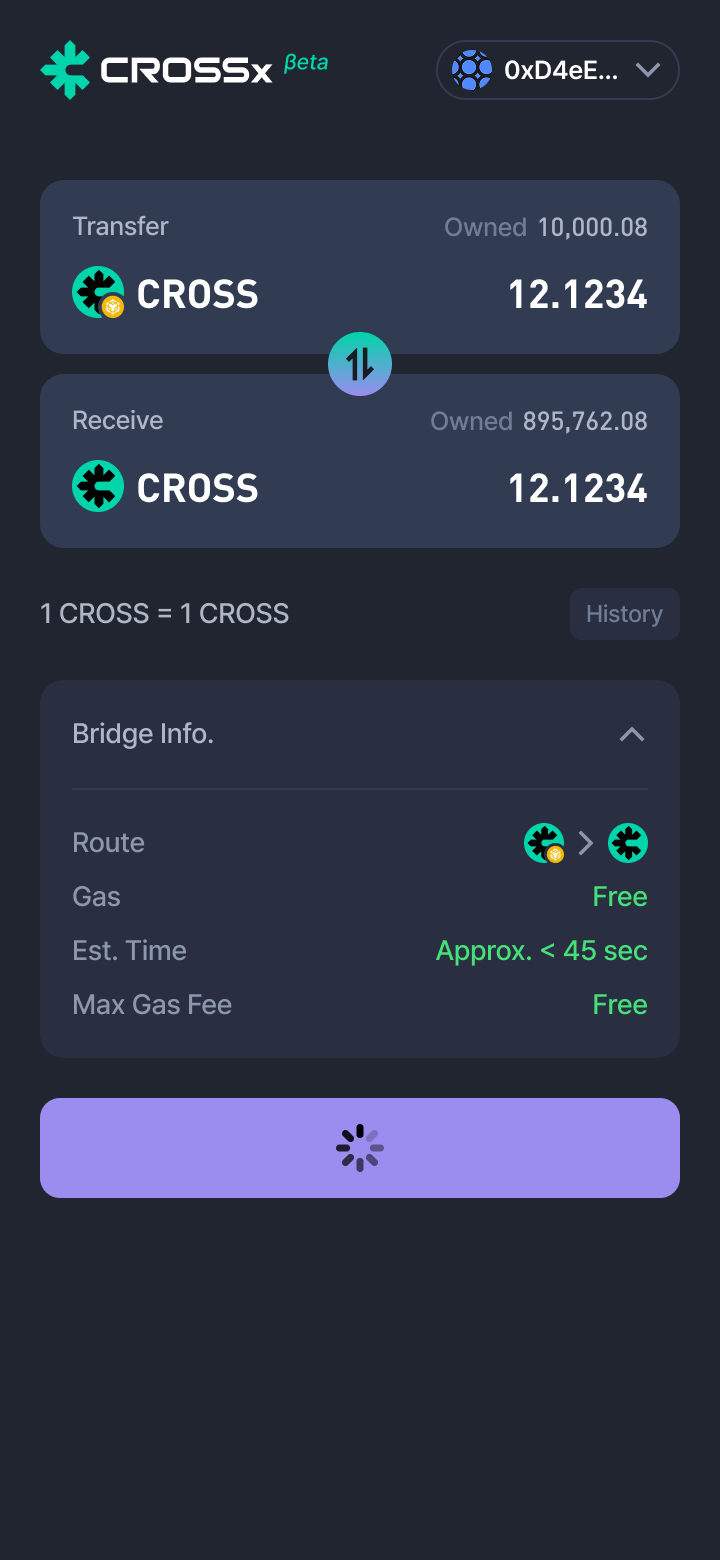Tap the purple loading button
The image size is (720, 1560).
coord(360,1148)
